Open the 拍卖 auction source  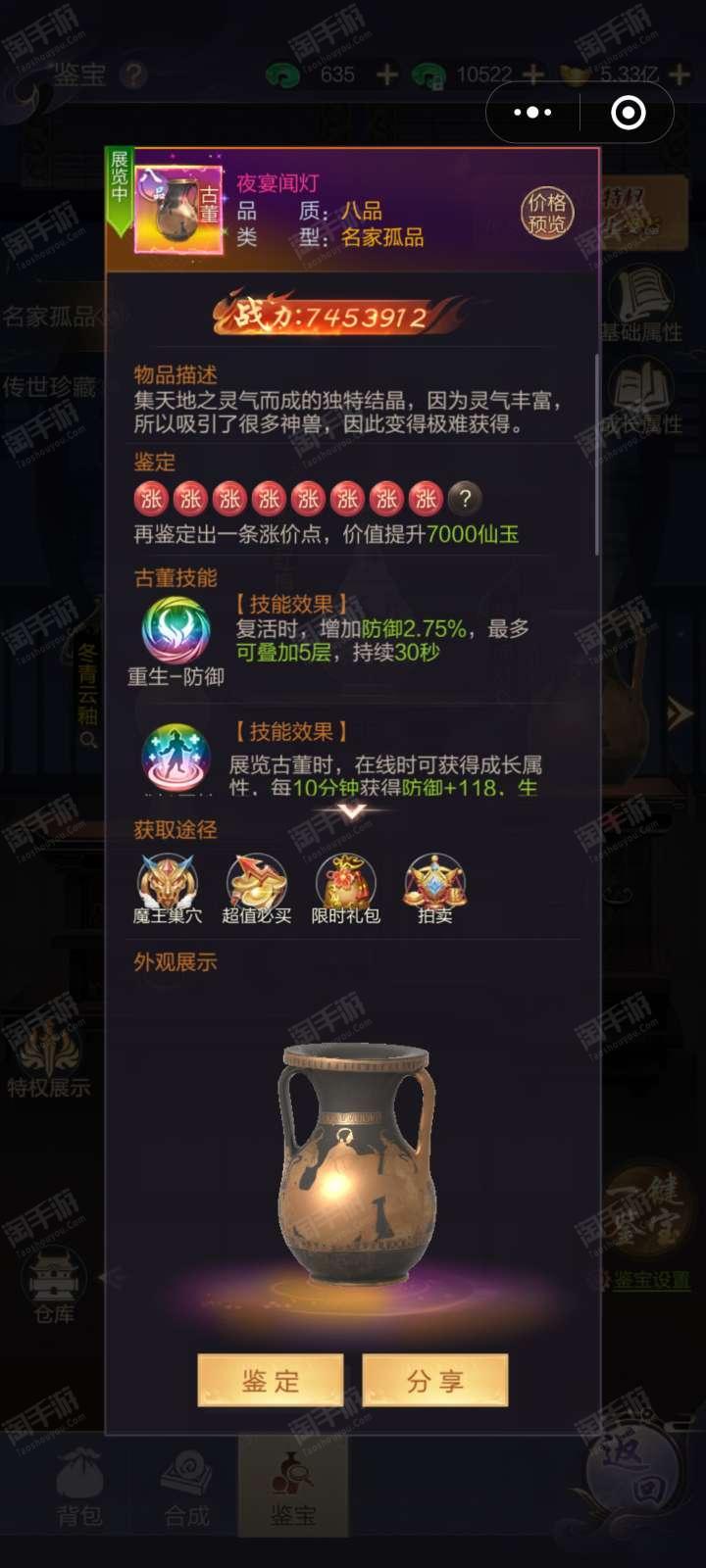(434, 889)
